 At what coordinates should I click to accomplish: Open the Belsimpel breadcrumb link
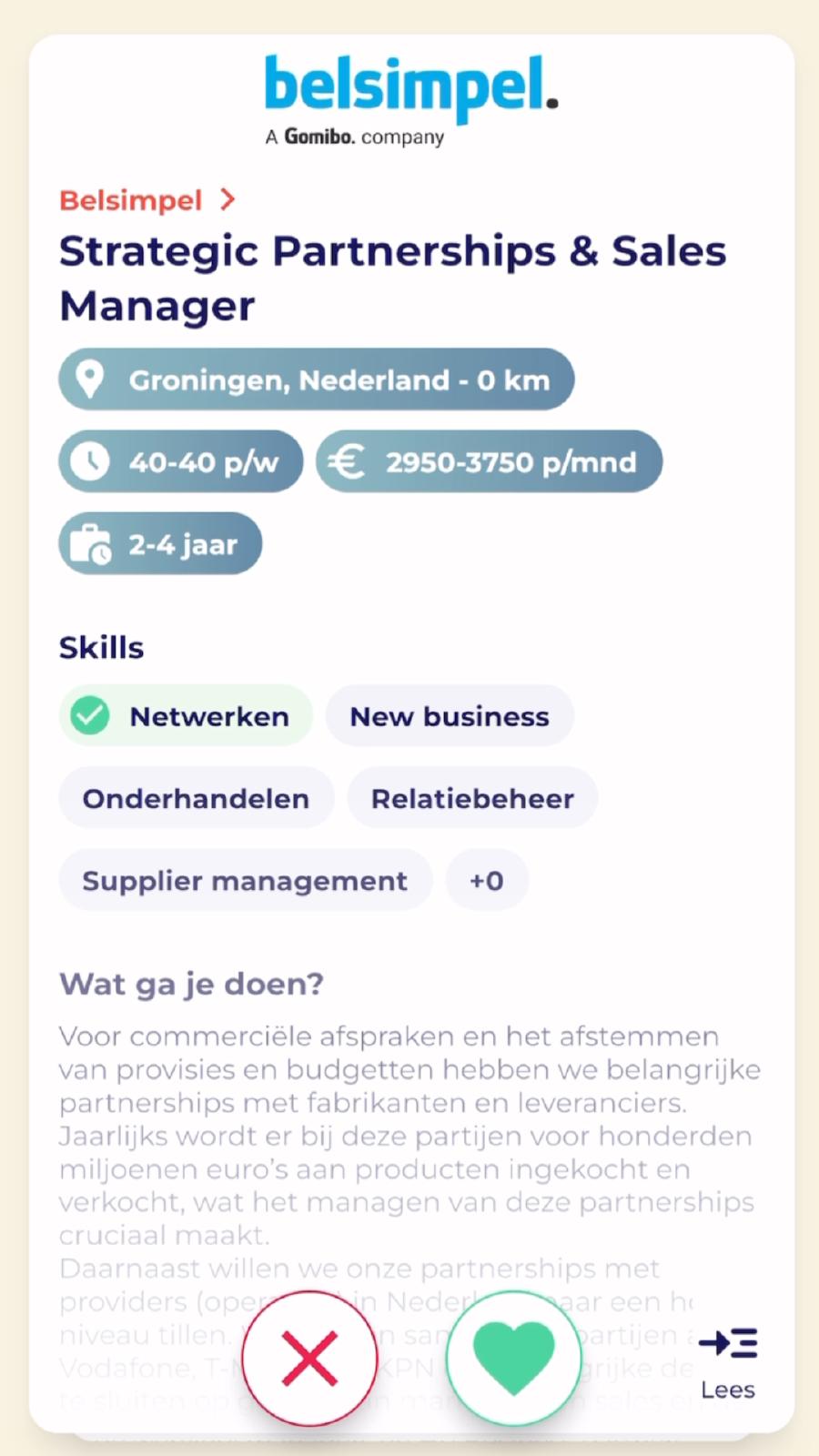pyautogui.click(x=130, y=199)
